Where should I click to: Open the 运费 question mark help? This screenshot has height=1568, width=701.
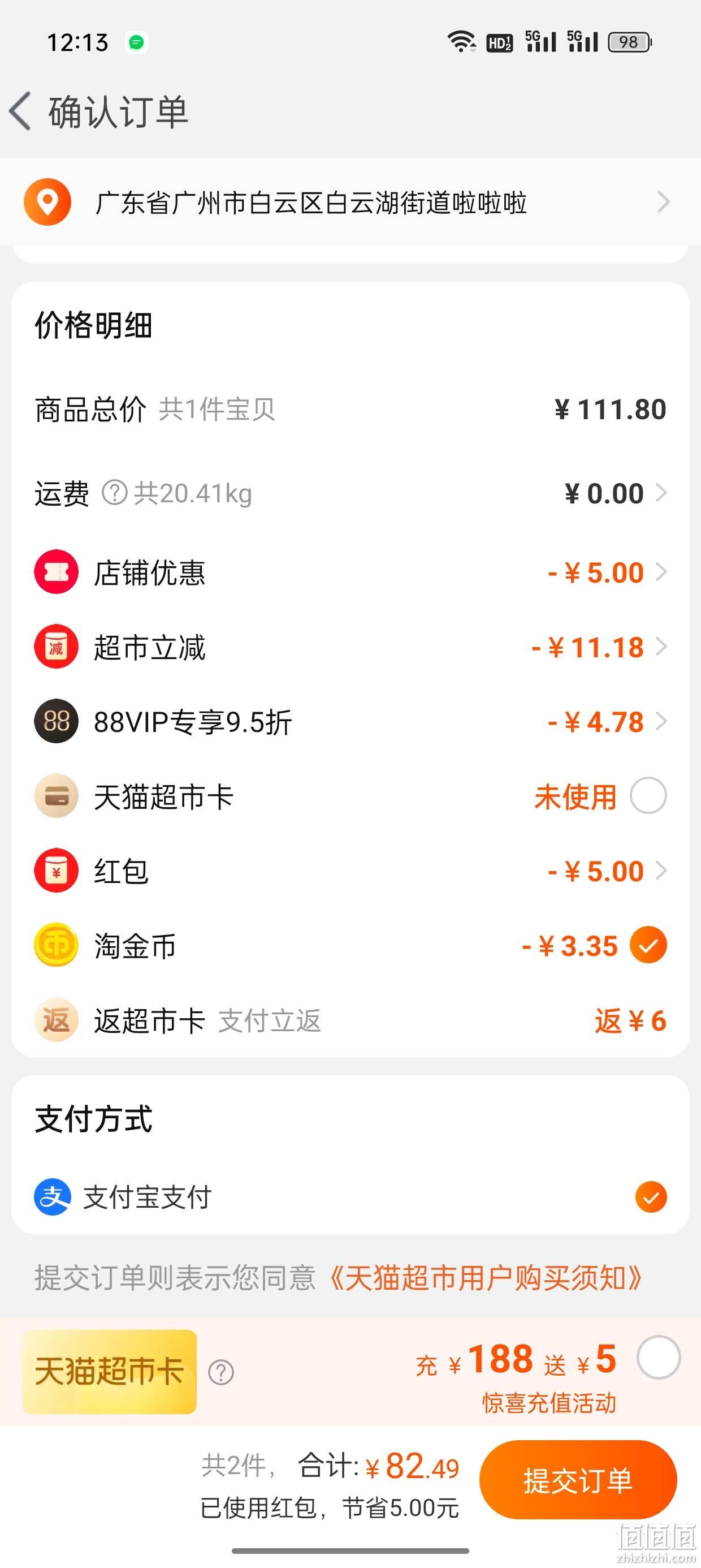pyautogui.click(x=114, y=493)
